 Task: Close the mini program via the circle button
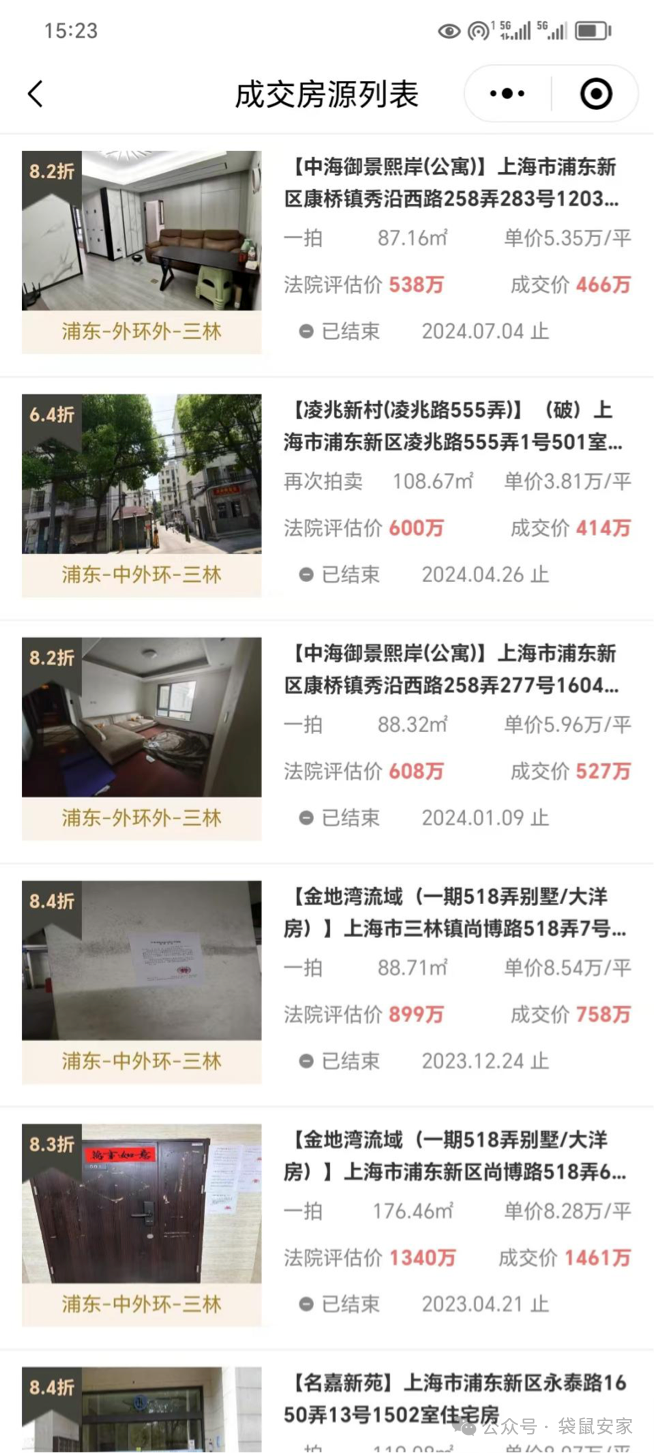[596, 94]
